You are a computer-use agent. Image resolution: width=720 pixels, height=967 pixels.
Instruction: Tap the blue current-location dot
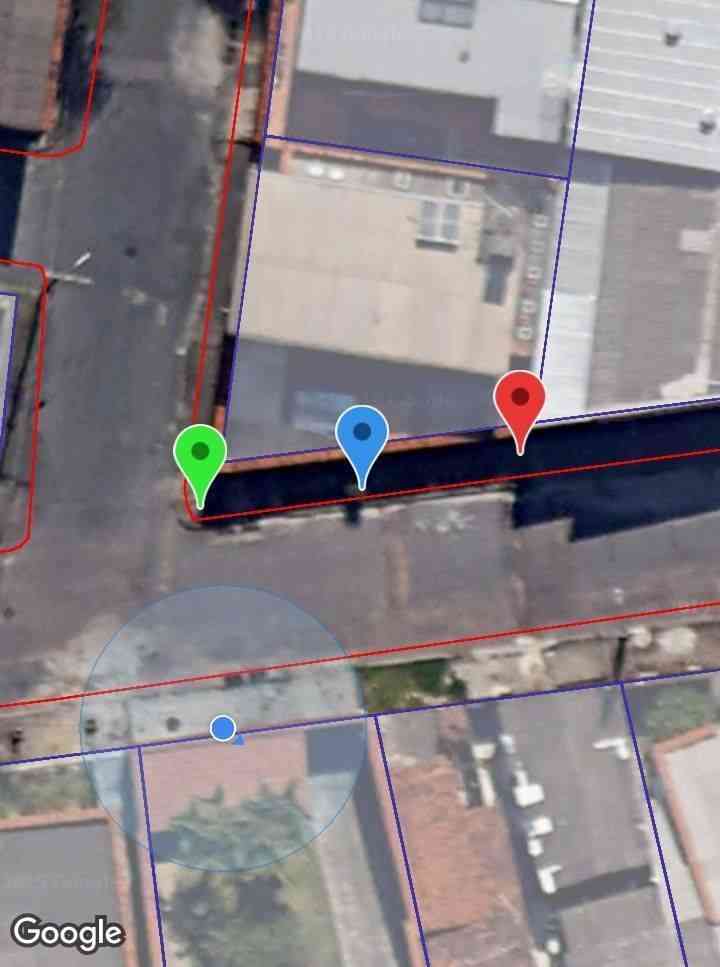[223, 728]
